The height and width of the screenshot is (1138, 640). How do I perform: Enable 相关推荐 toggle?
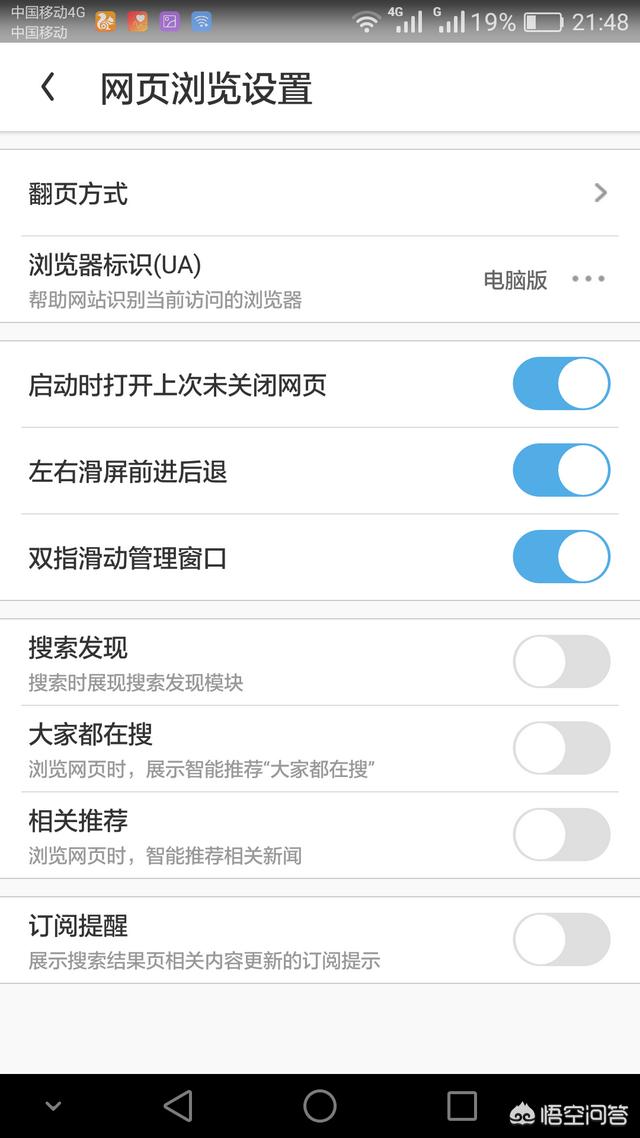(x=561, y=835)
